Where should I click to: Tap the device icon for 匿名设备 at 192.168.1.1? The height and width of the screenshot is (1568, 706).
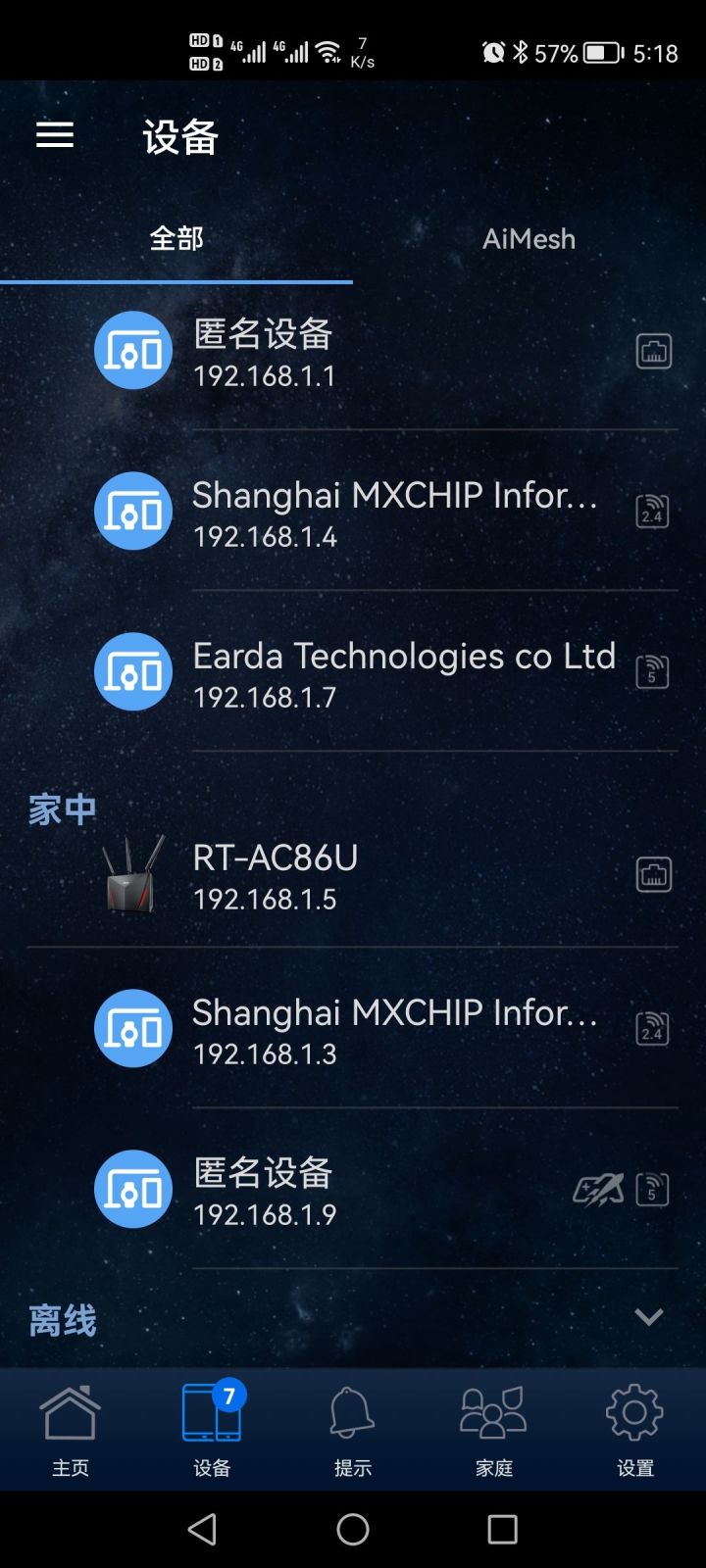pos(132,350)
